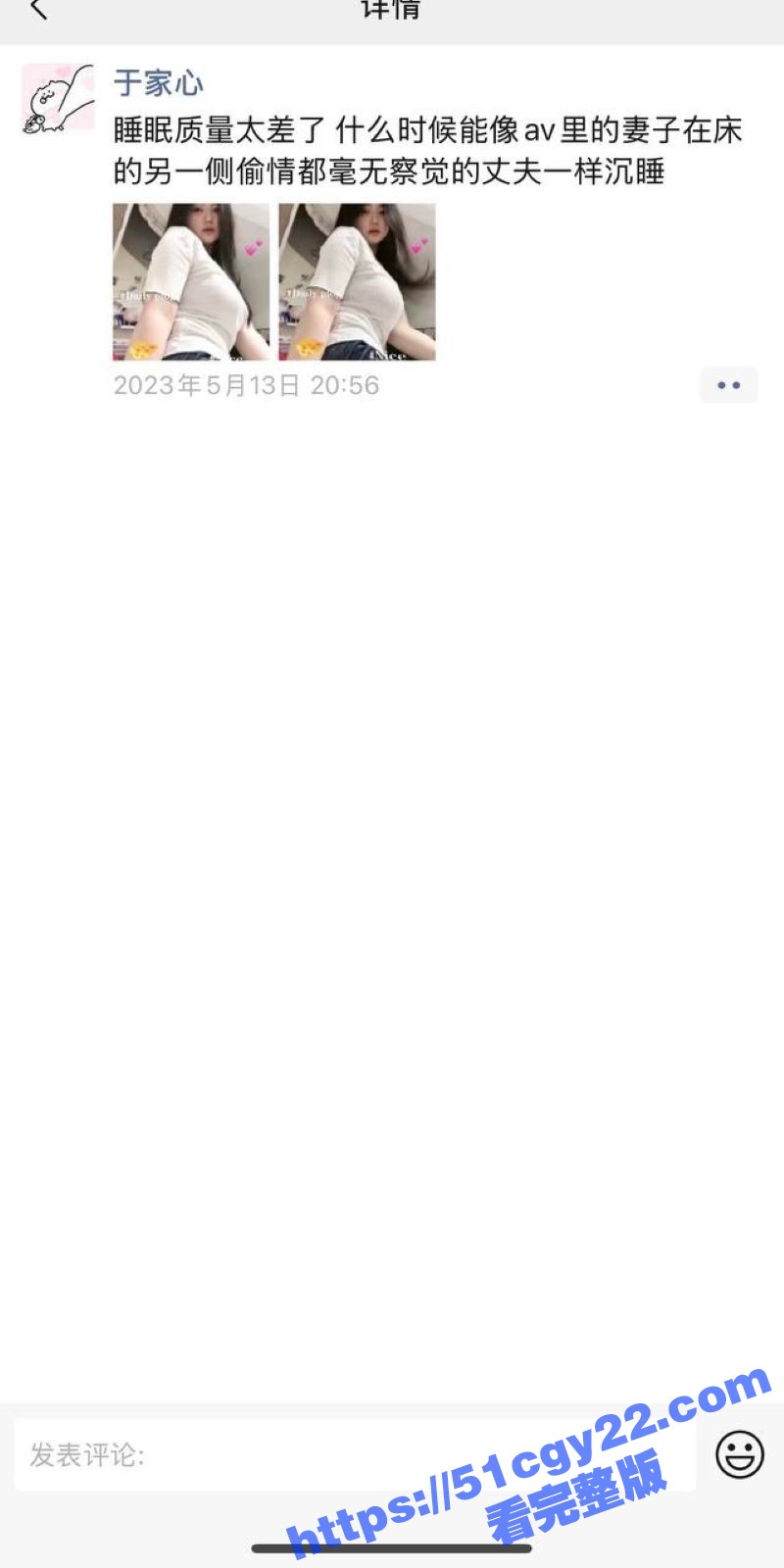Open the first photo in the post
Image resolution: width=784 pixels, height=1568 pixels.
pos(191,282)
